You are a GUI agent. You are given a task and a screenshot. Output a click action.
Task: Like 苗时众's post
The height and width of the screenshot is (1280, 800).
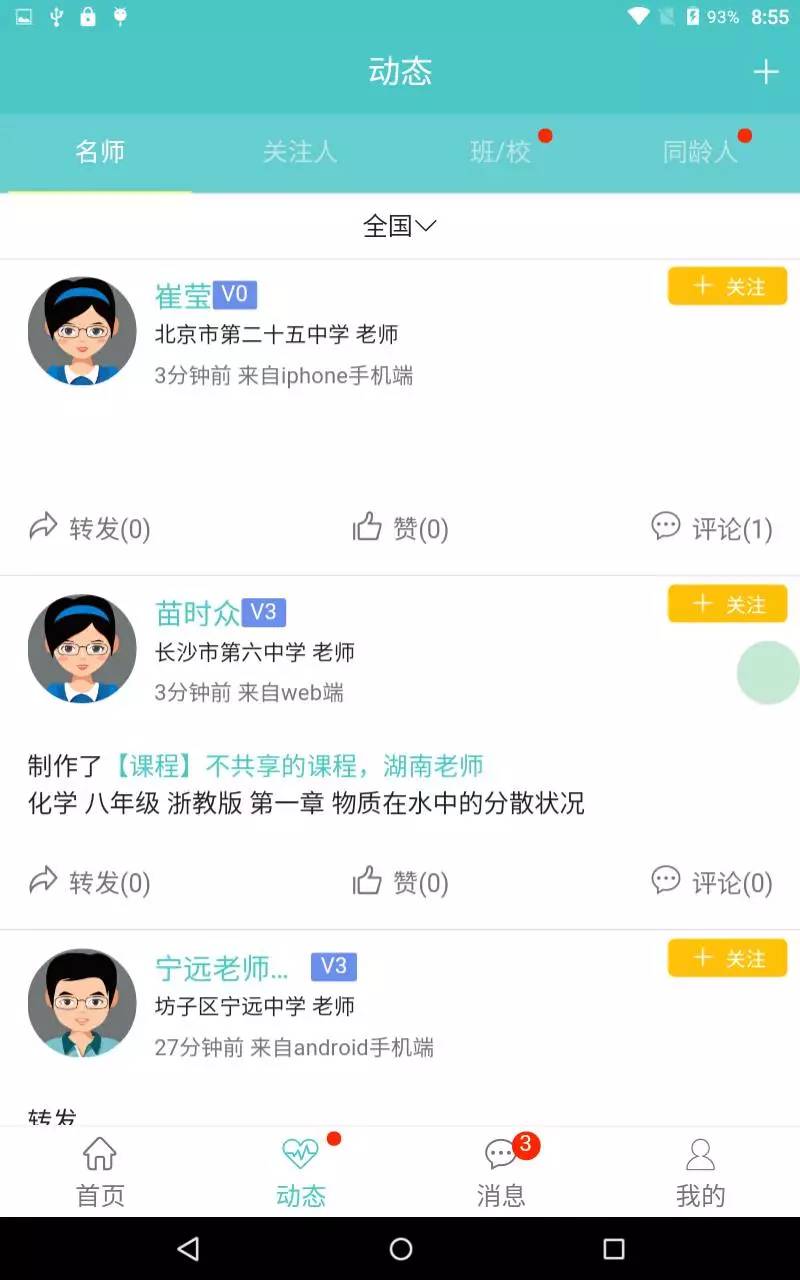coord(400,882)
